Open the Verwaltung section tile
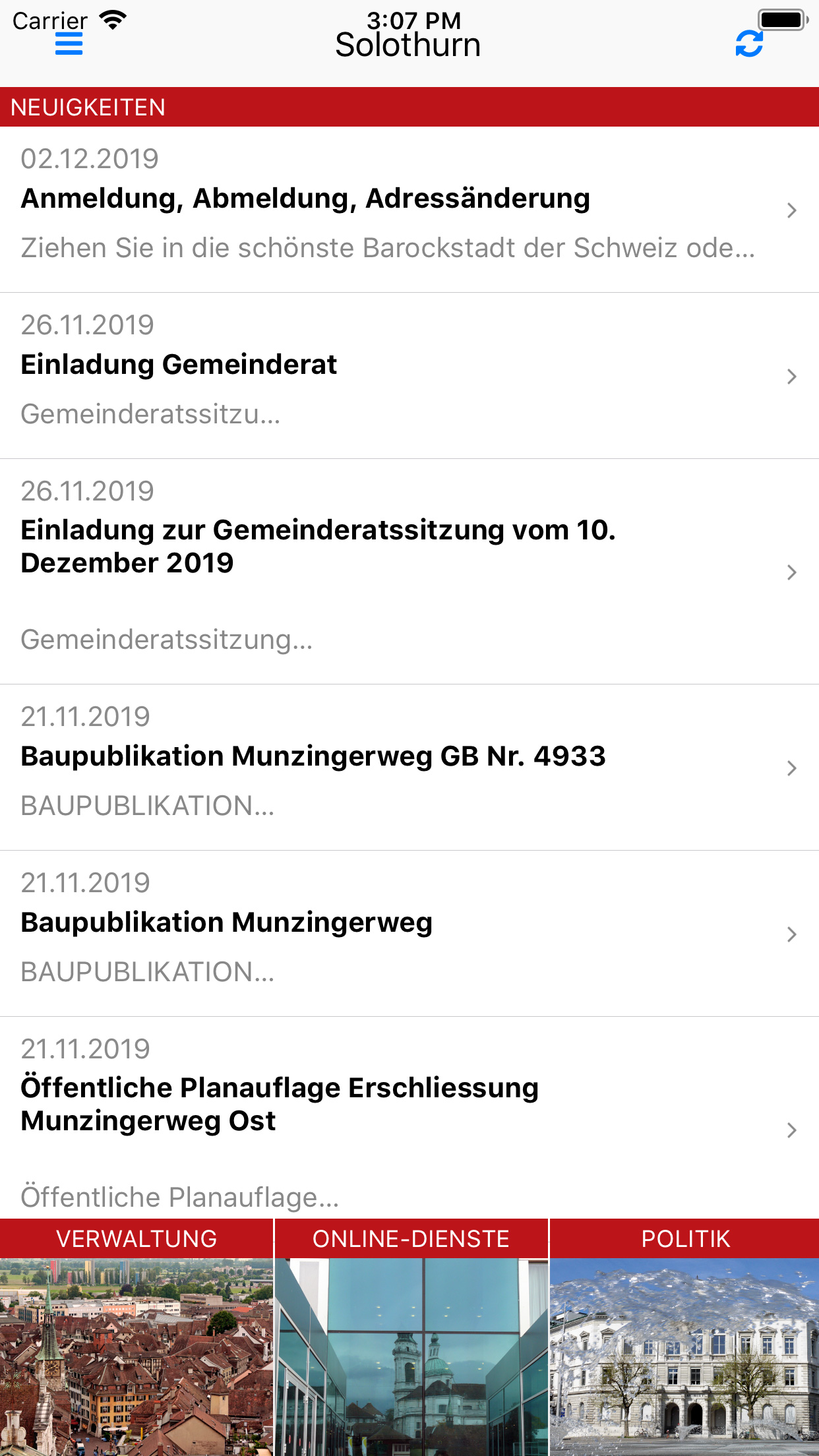Viewport: 819px width, 1456px height. pos(136,1339)
